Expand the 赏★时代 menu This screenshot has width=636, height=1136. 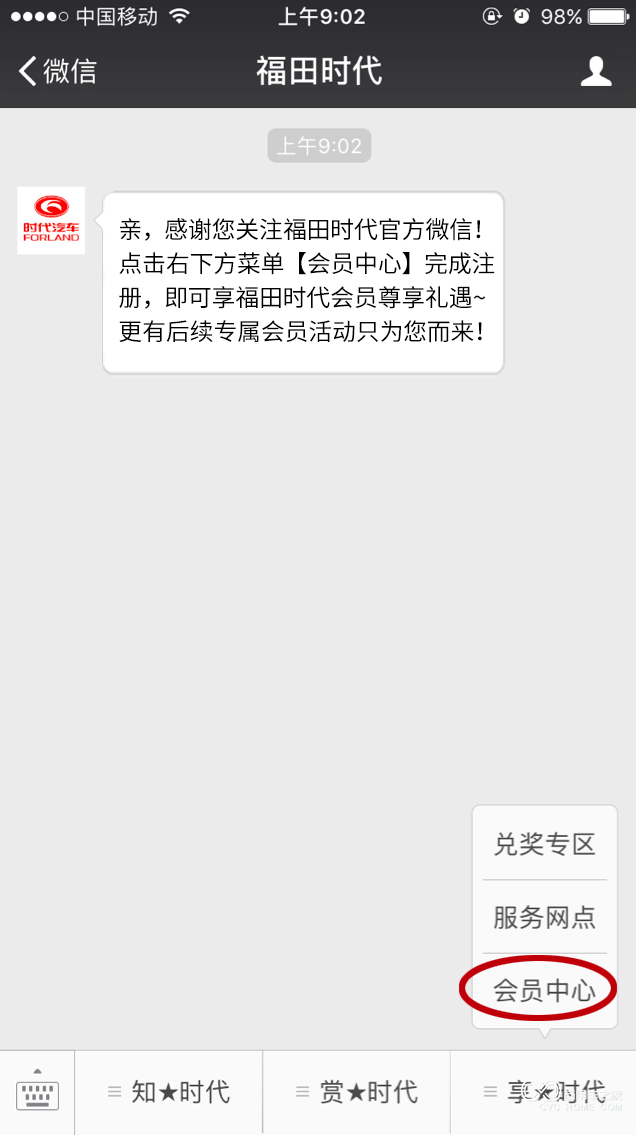(356, 1093)
